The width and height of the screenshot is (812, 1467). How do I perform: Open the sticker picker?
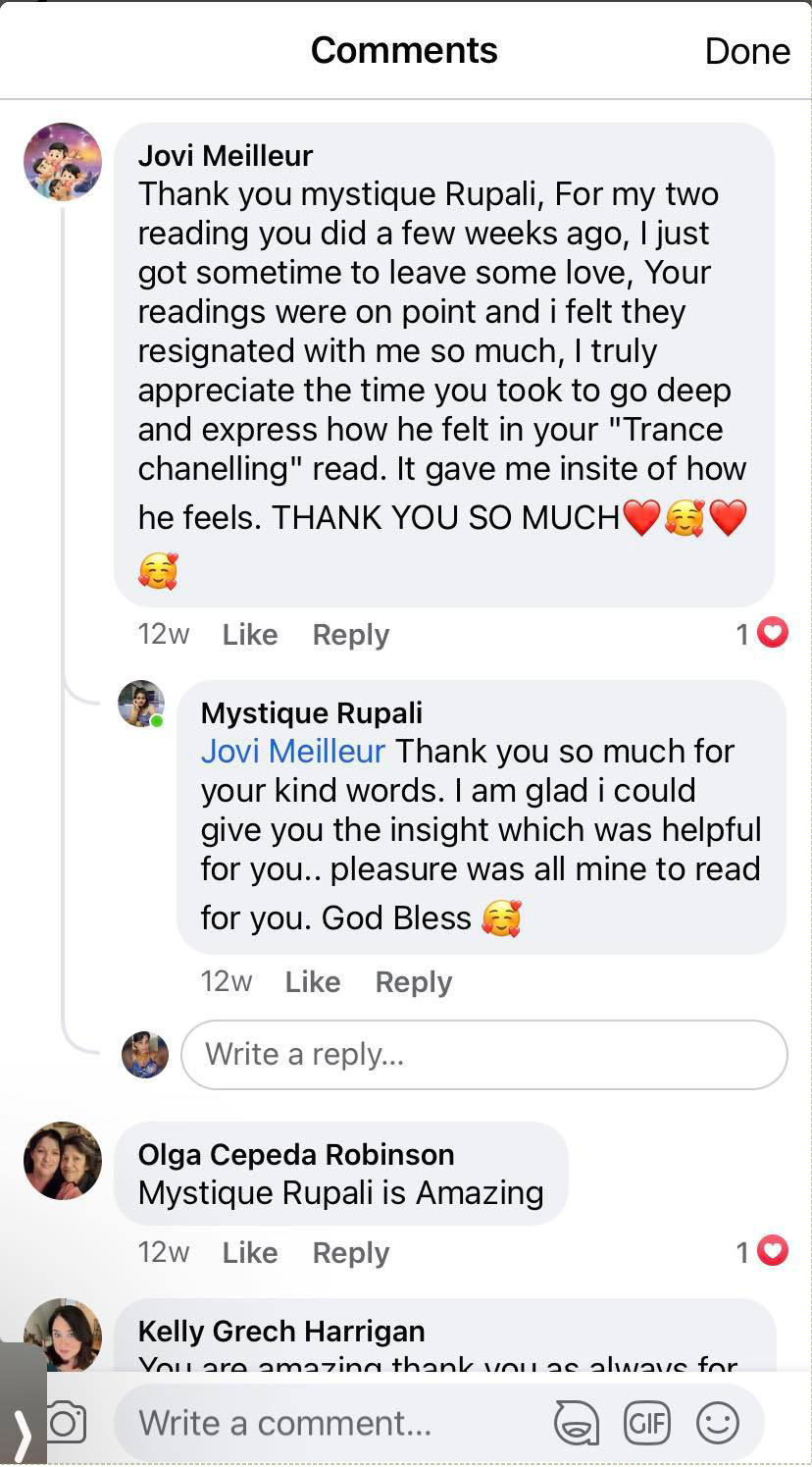coord(577,1423)
